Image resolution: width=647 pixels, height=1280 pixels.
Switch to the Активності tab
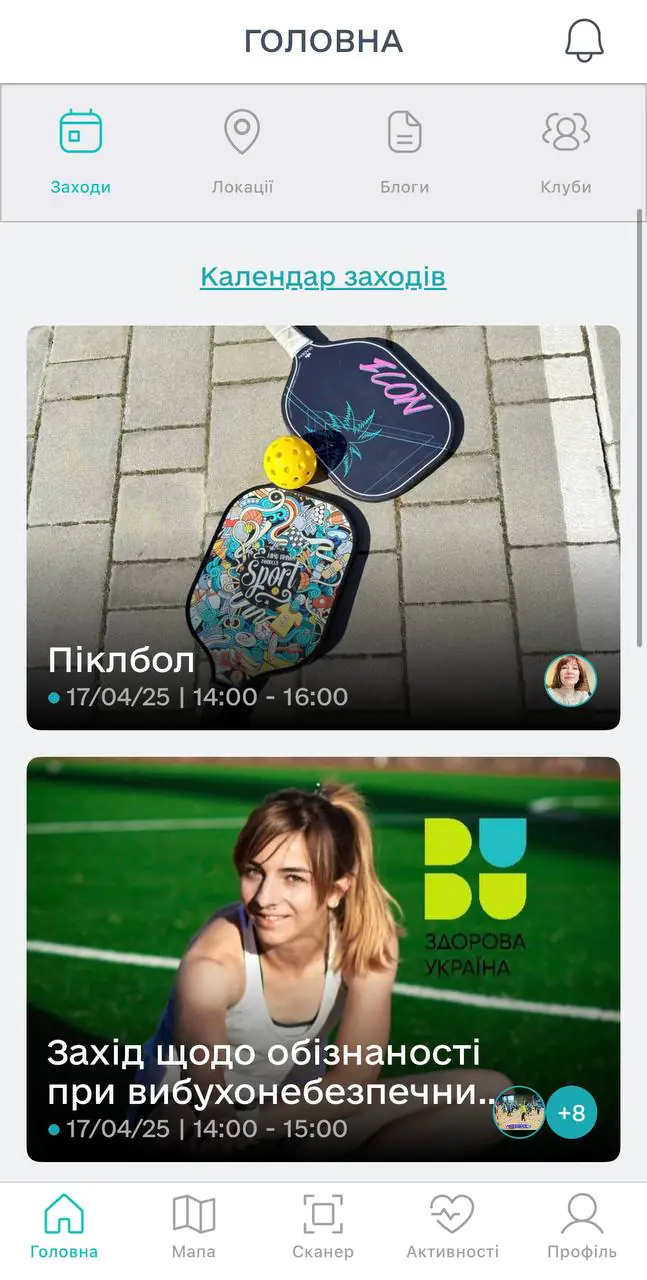point(452,1227)
